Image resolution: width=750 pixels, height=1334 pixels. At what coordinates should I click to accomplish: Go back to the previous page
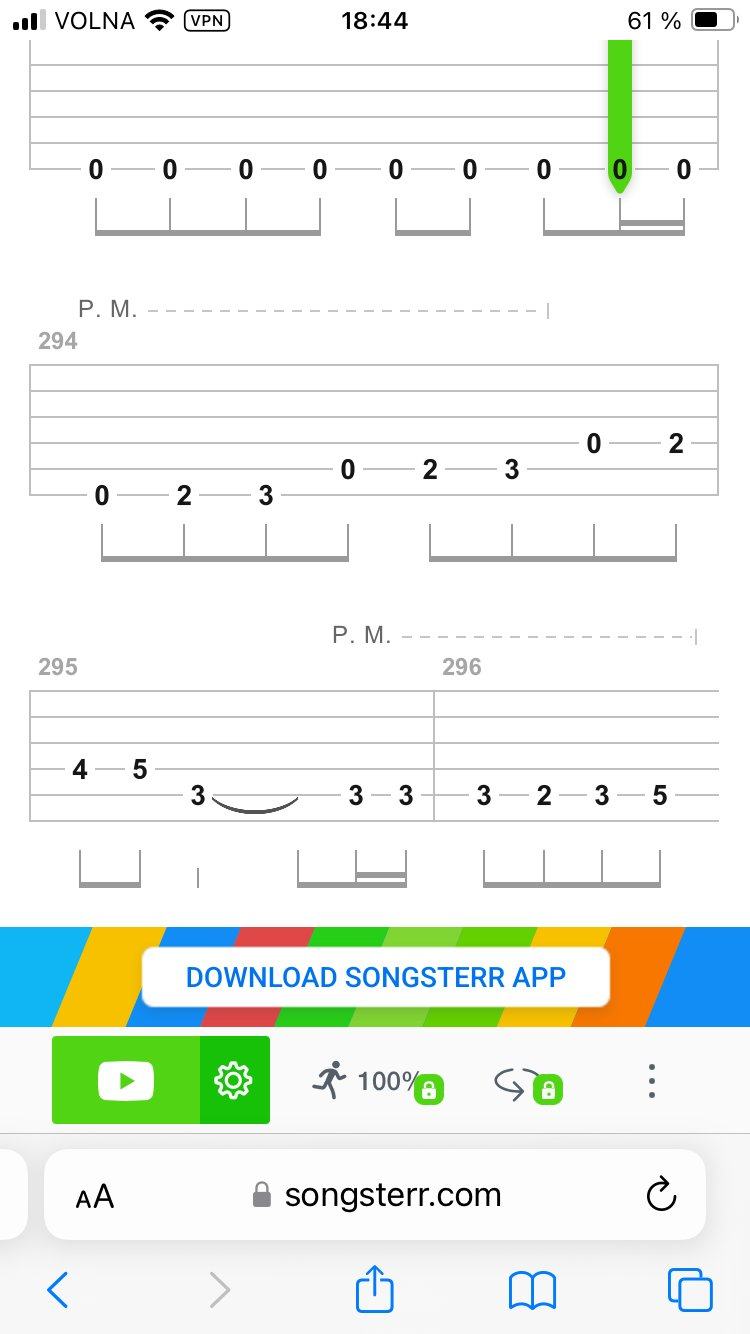[x=58, y=1290]
